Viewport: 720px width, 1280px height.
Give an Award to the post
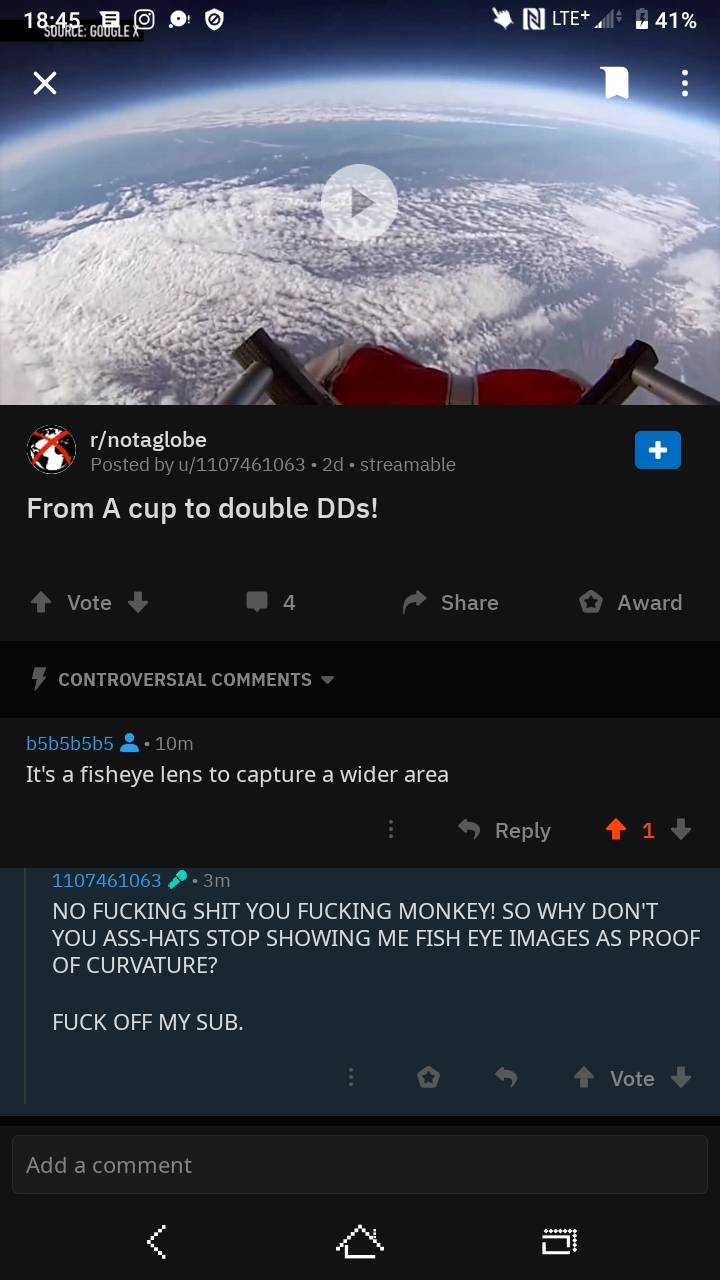coord(629,602)
